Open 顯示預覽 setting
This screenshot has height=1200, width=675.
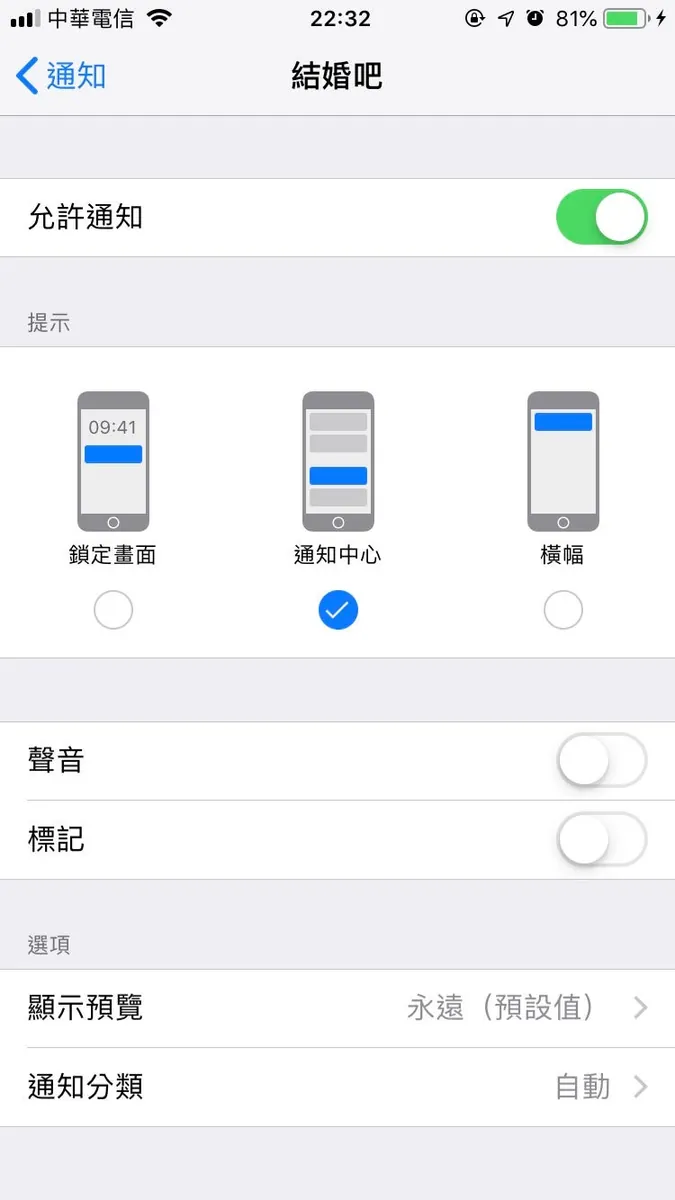click(x=337, y=1008)
